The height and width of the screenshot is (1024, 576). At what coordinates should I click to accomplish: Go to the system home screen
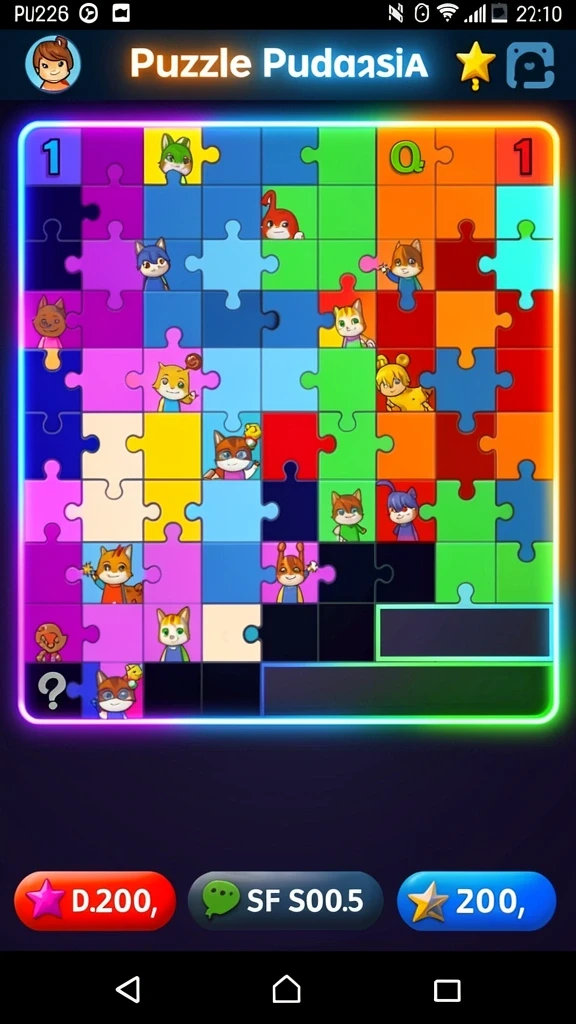click(x=287, y=989)
